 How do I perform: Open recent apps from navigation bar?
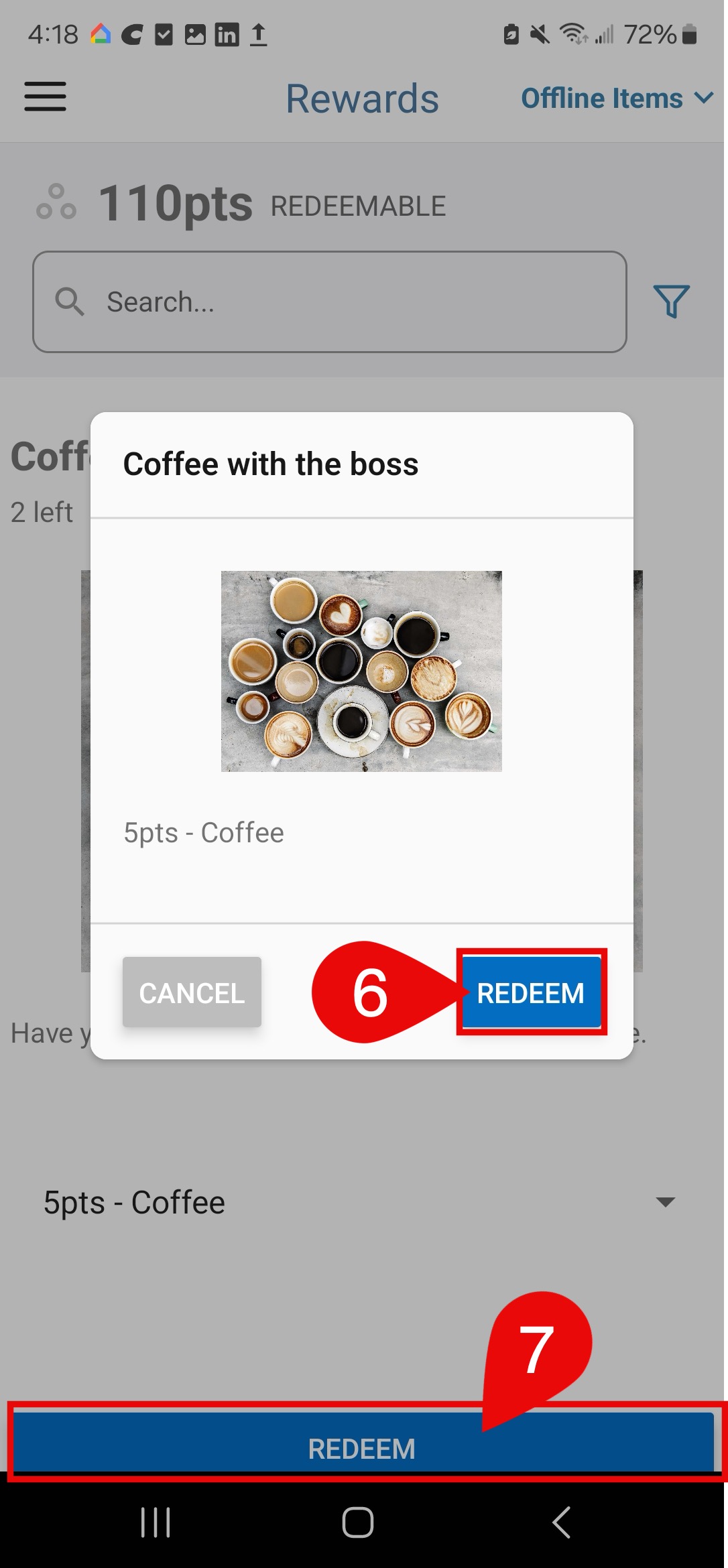[x=156, y=1522]
